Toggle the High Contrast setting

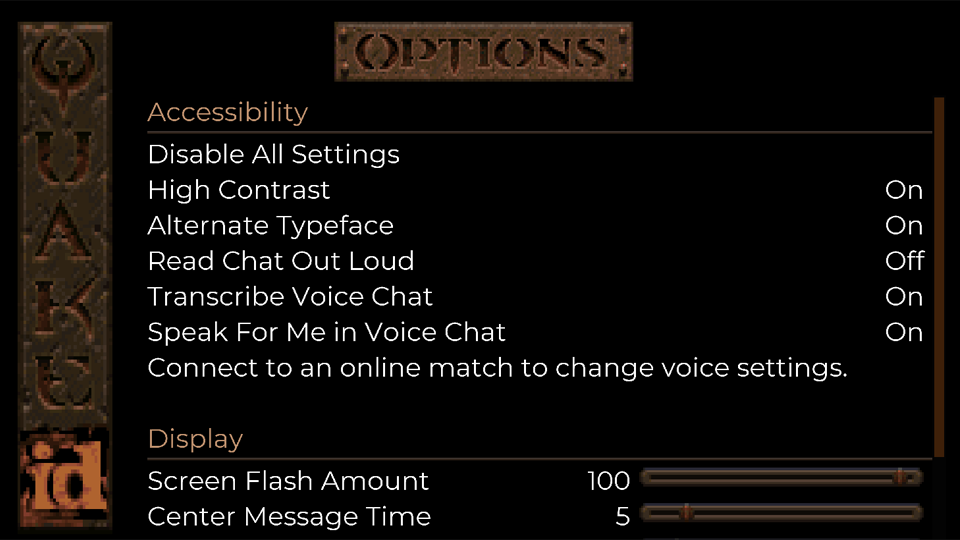(539, 190)
